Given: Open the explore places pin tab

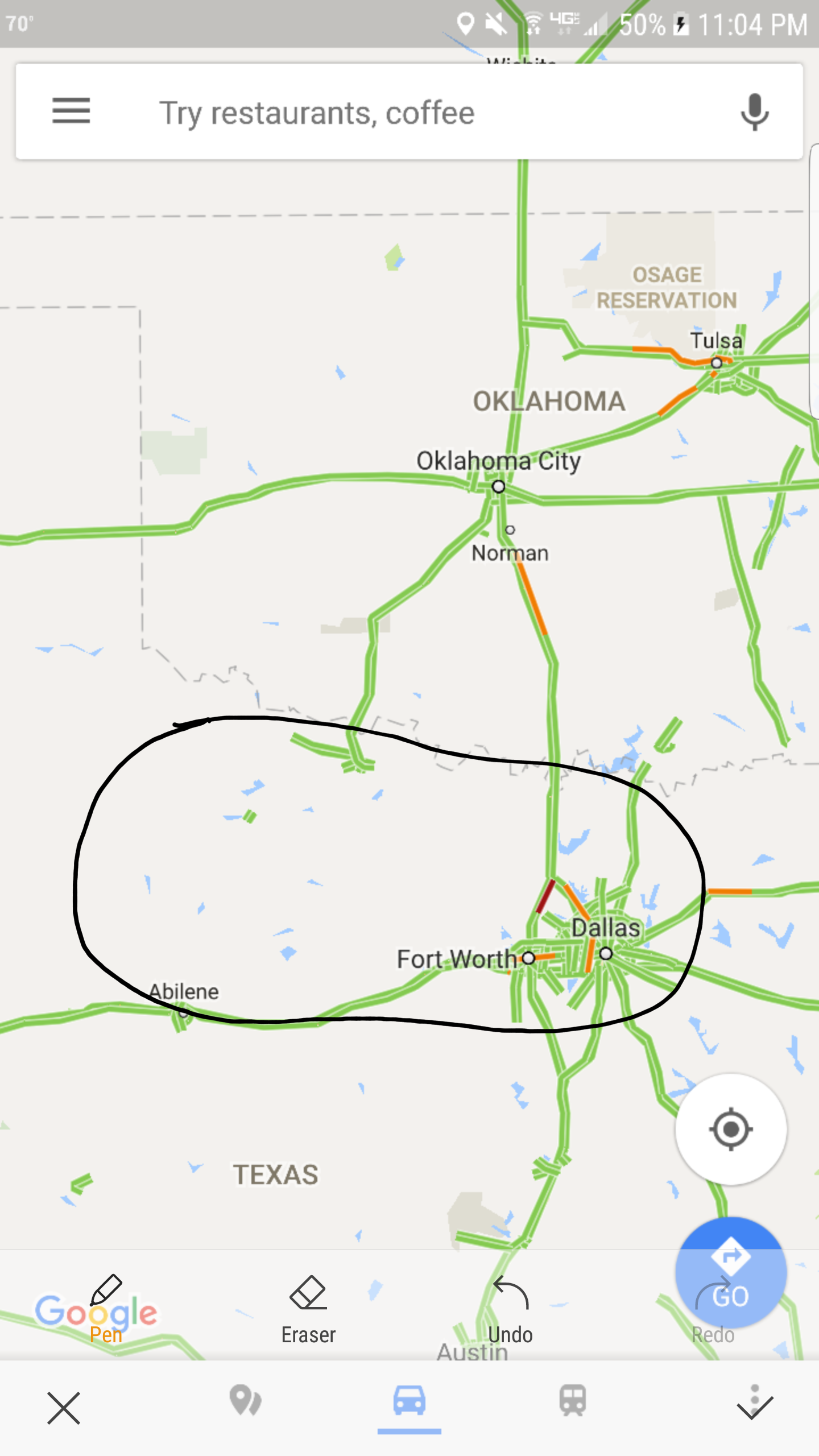Looking at the screenshot, I should (x=245, y=1400).
